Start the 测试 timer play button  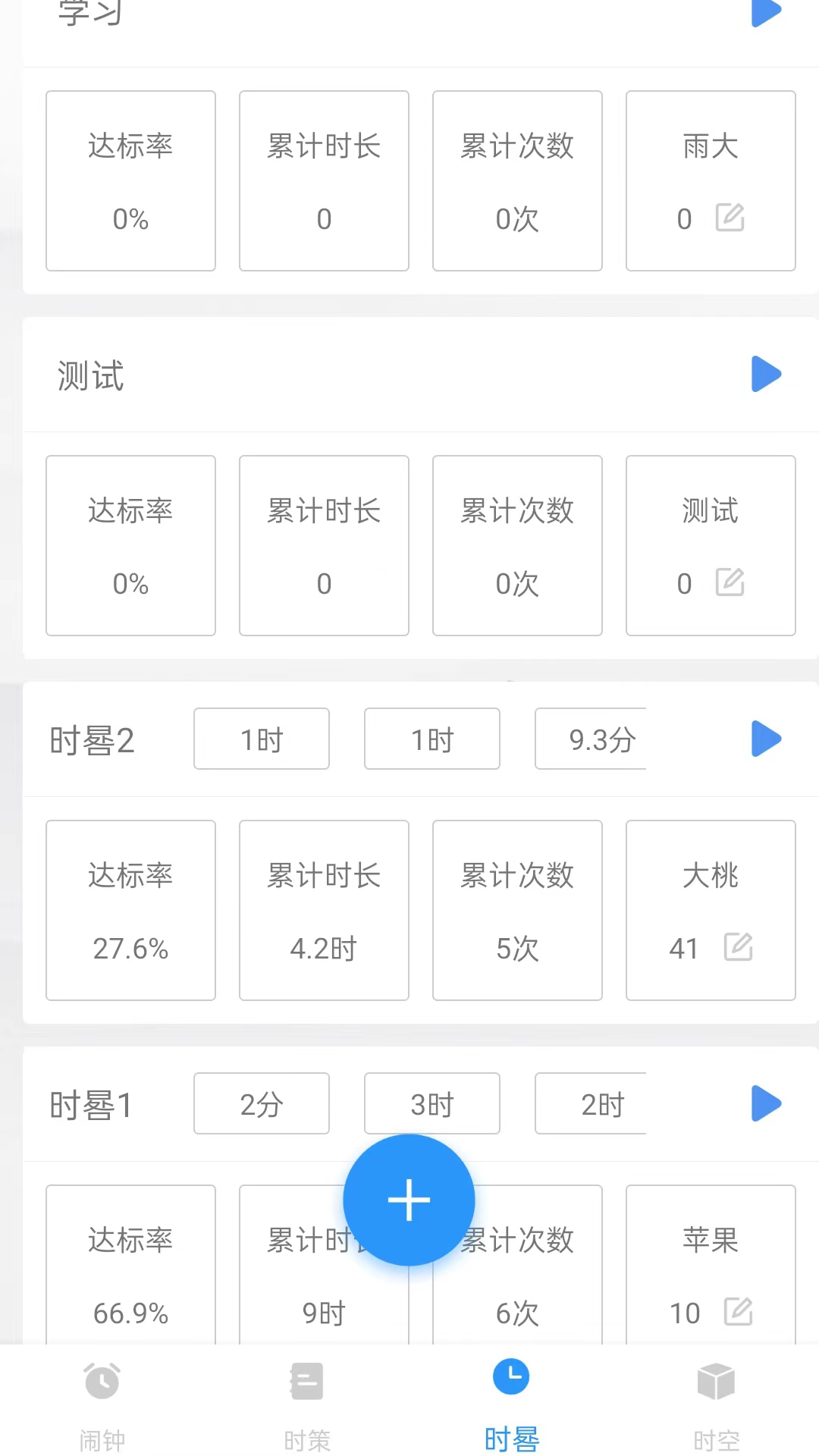[767, 374]
